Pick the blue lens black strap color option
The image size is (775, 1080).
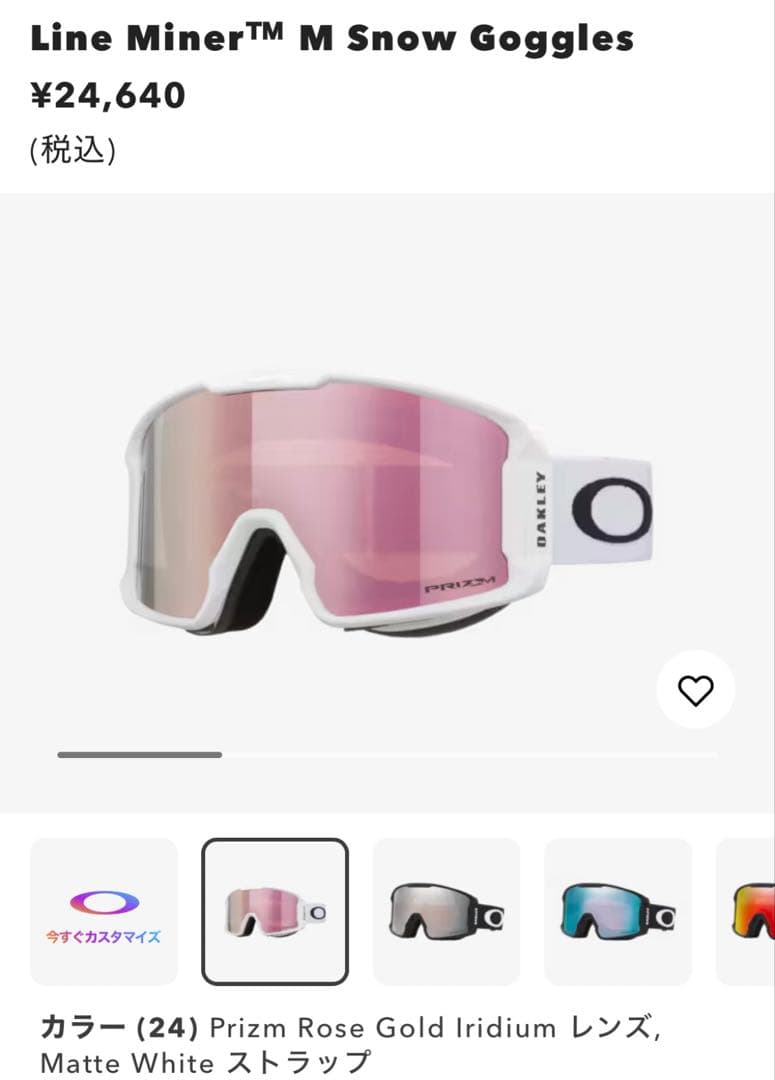(617, 911)
